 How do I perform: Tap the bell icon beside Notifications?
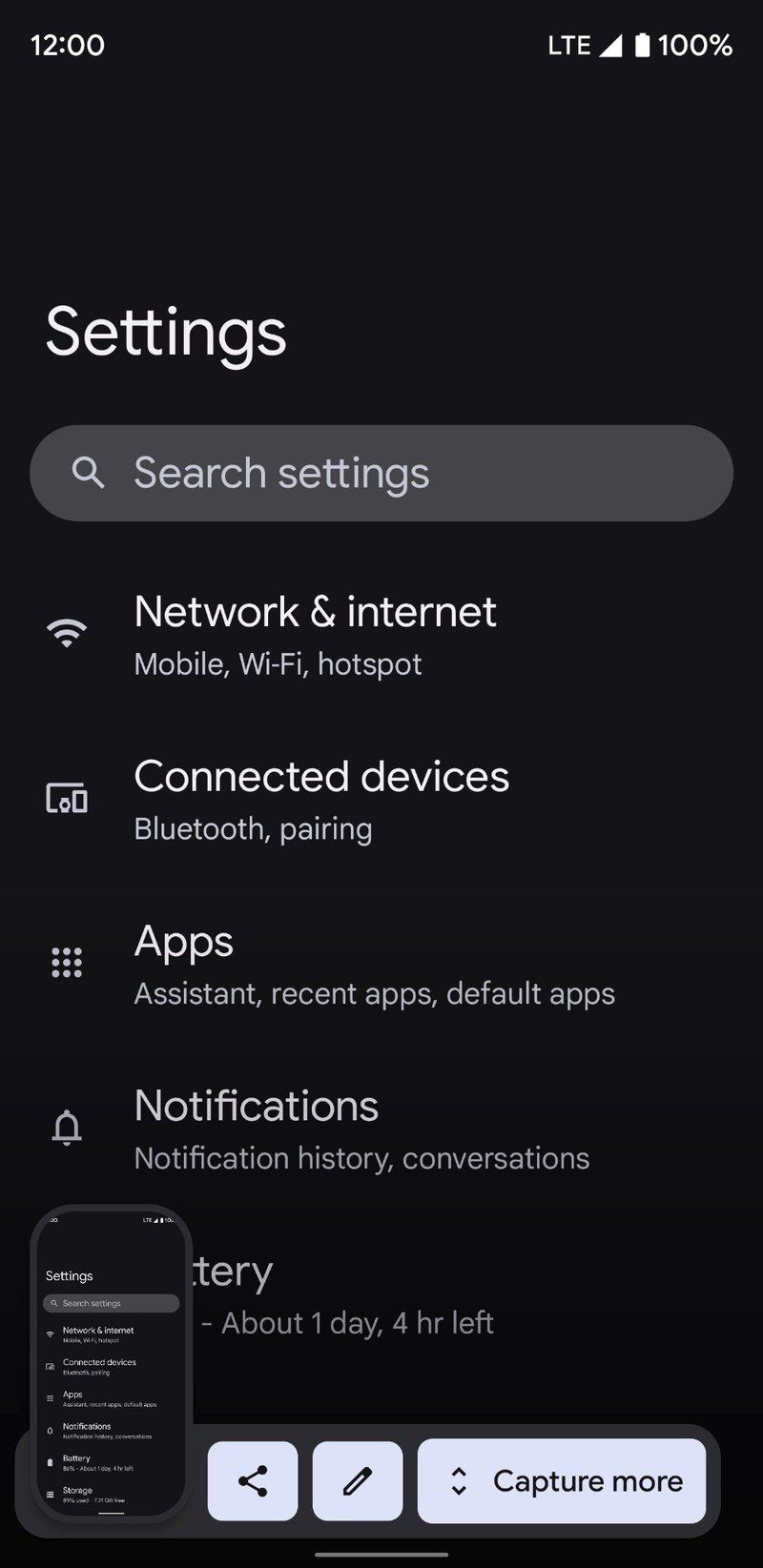tap(66, 1129)
